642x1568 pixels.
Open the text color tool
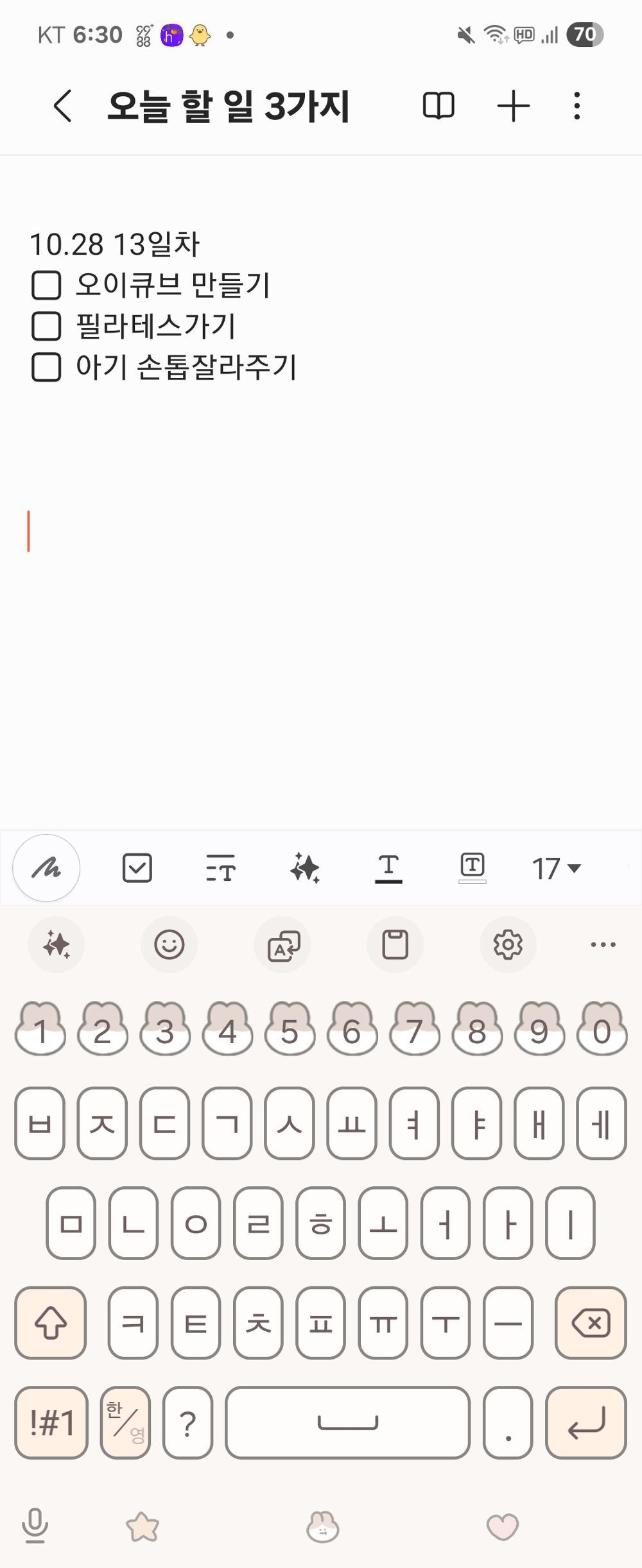tap(389, 867)
